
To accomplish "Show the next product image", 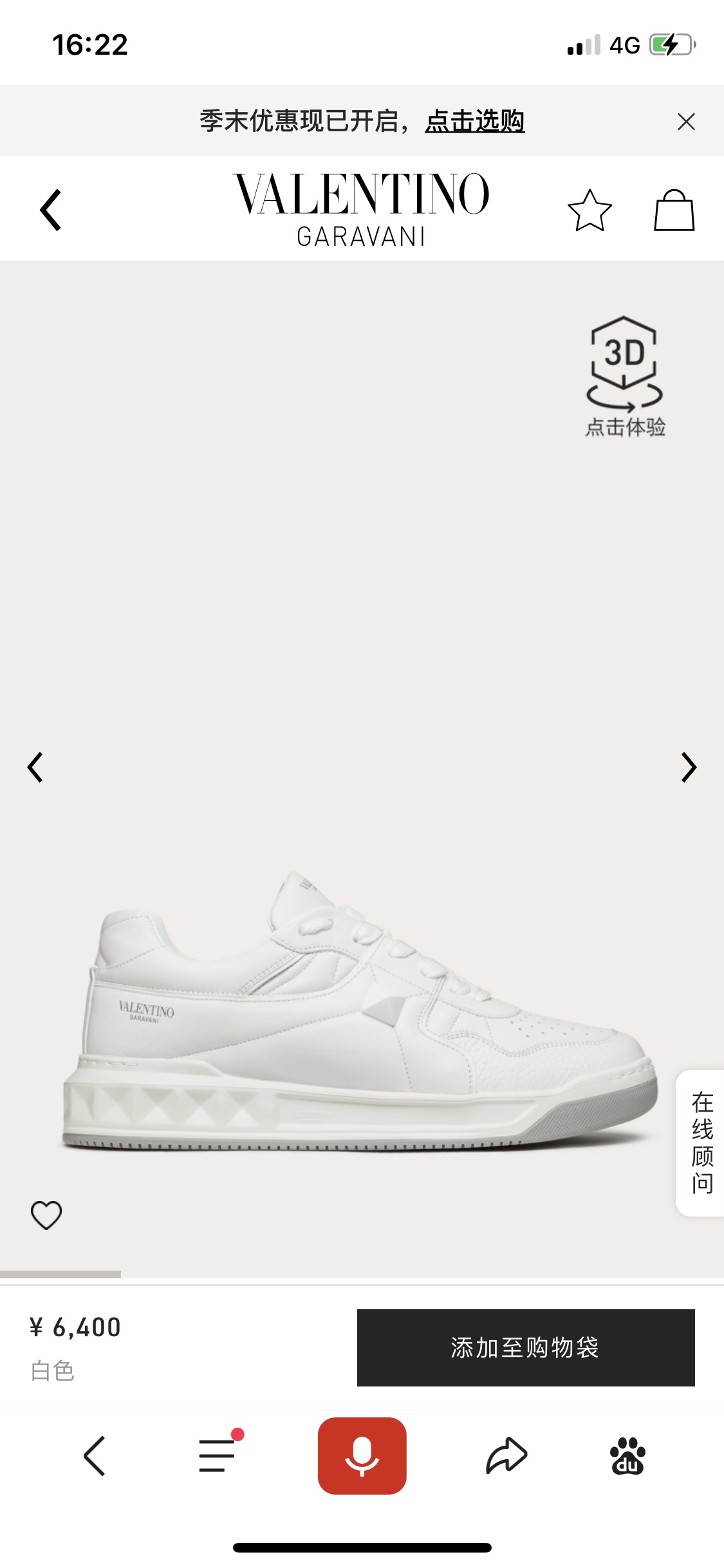I will (x=689, y=767).
